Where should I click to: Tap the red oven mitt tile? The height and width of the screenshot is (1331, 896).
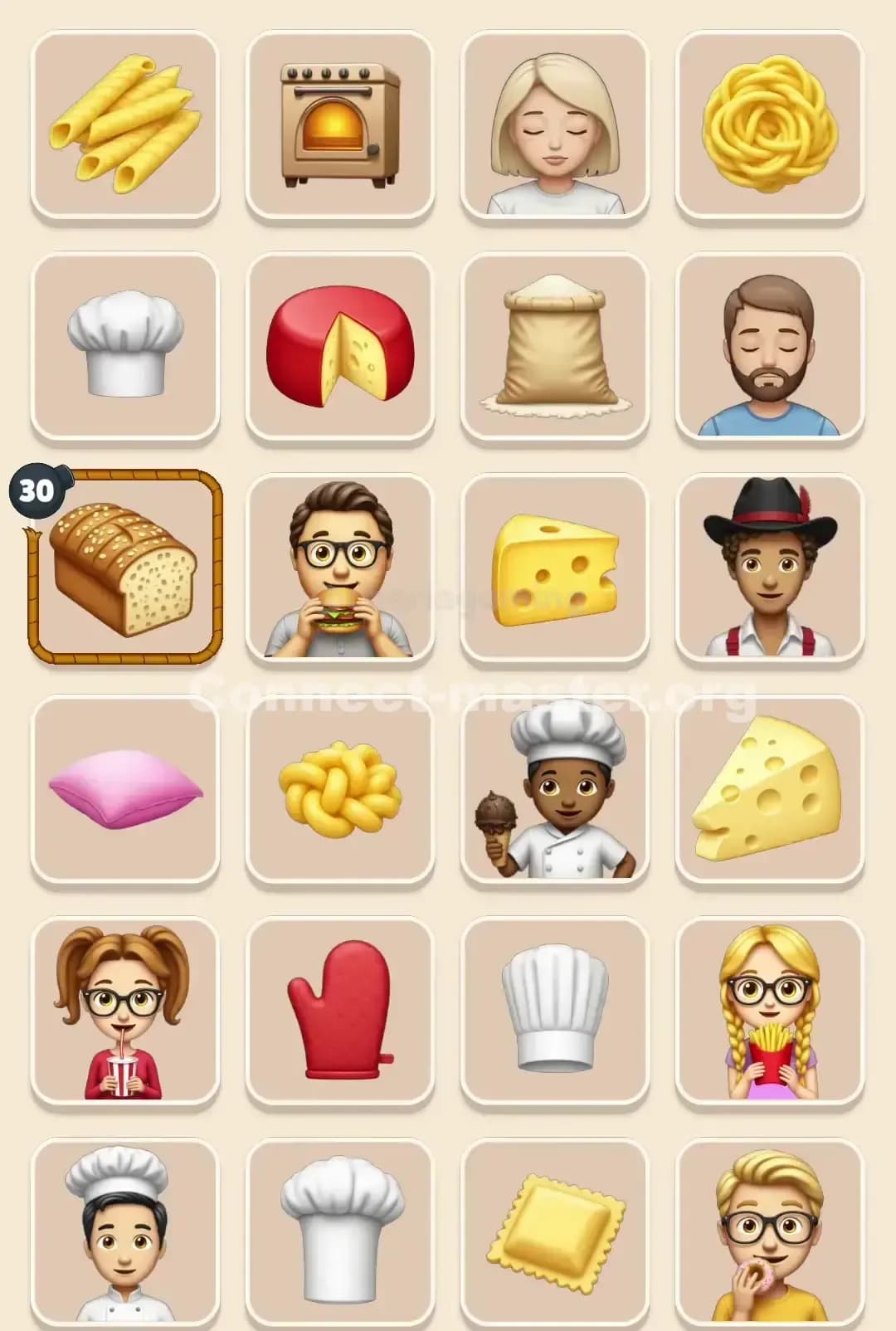[340, 1011]
